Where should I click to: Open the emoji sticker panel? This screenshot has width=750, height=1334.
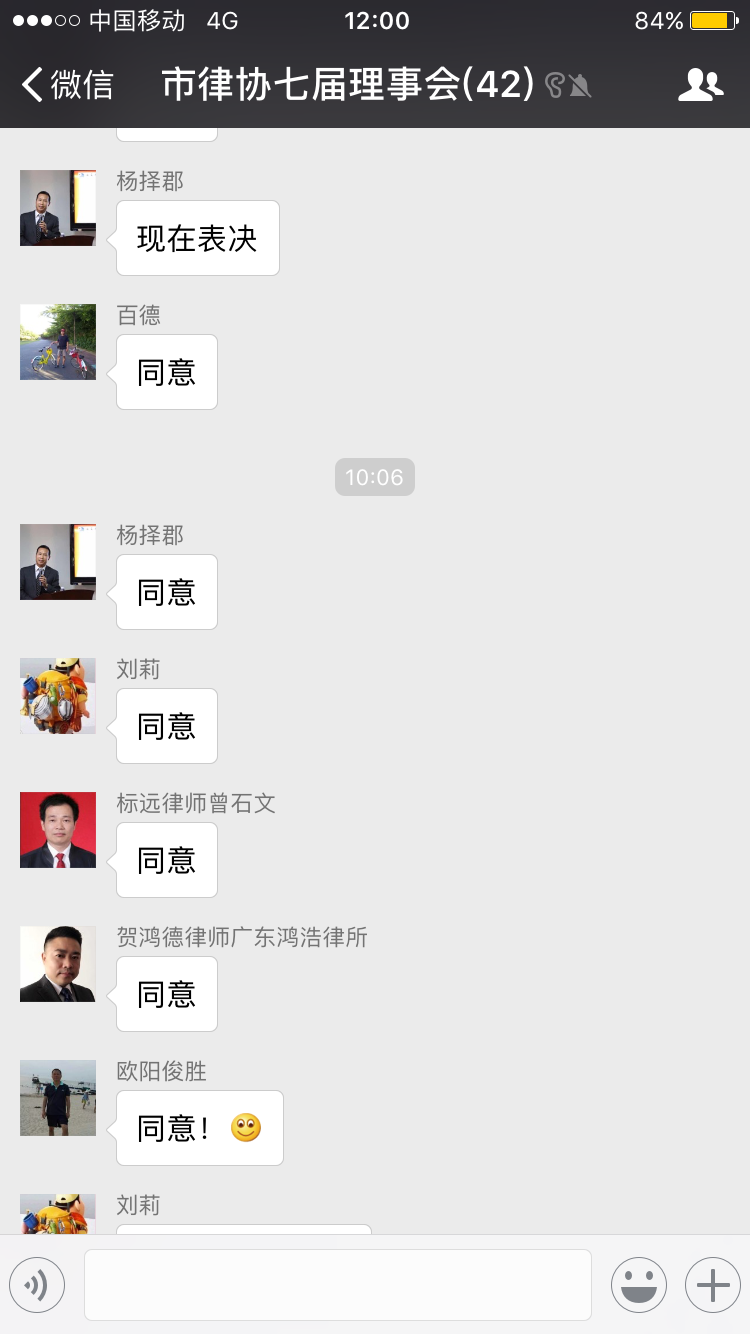click(639, 1285)
